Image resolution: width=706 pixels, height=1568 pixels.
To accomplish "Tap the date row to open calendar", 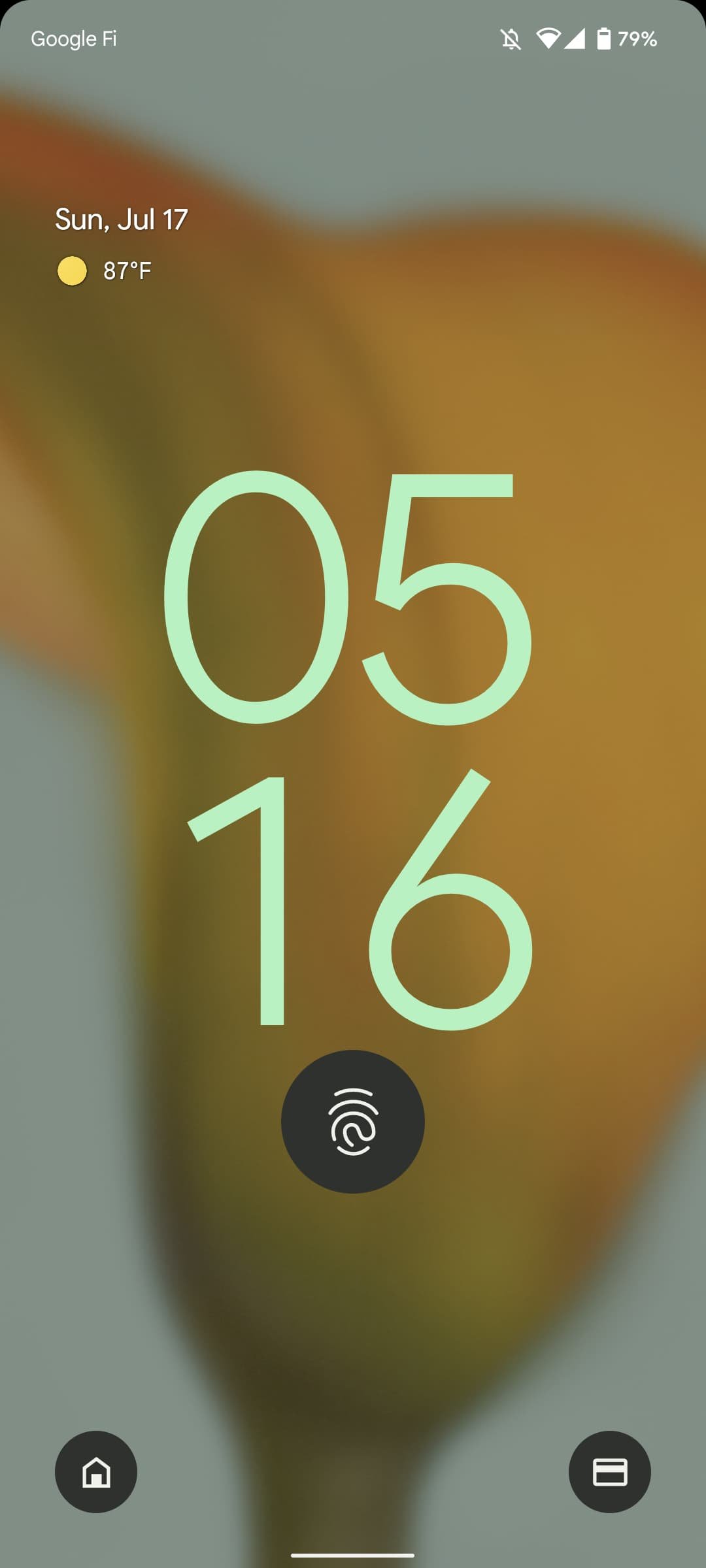I will pyautogui.click(x=122, y=219).
